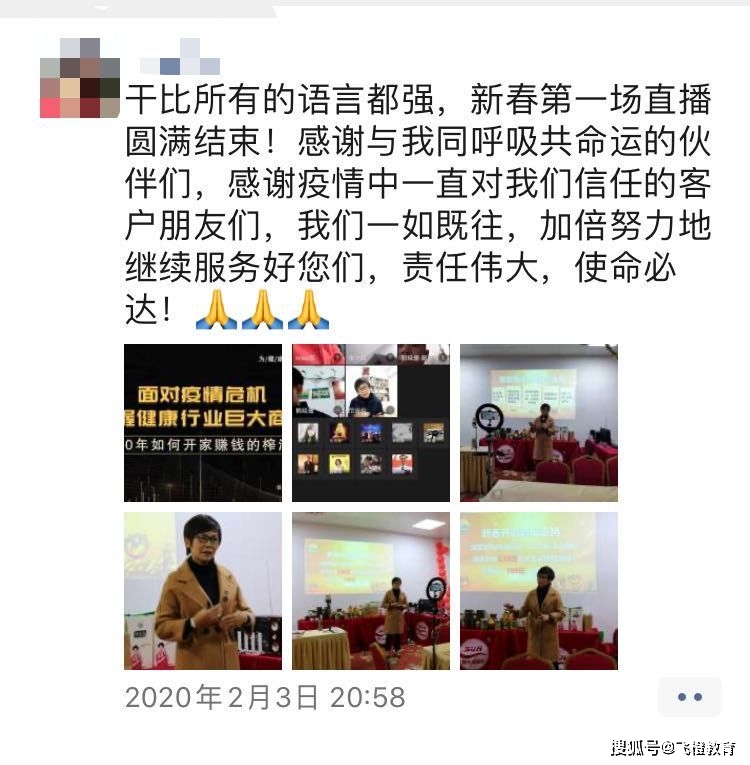Open the wide room photo with red tables
The height and width of the screenshot is (765, 750).
click(x=370, y=591)
